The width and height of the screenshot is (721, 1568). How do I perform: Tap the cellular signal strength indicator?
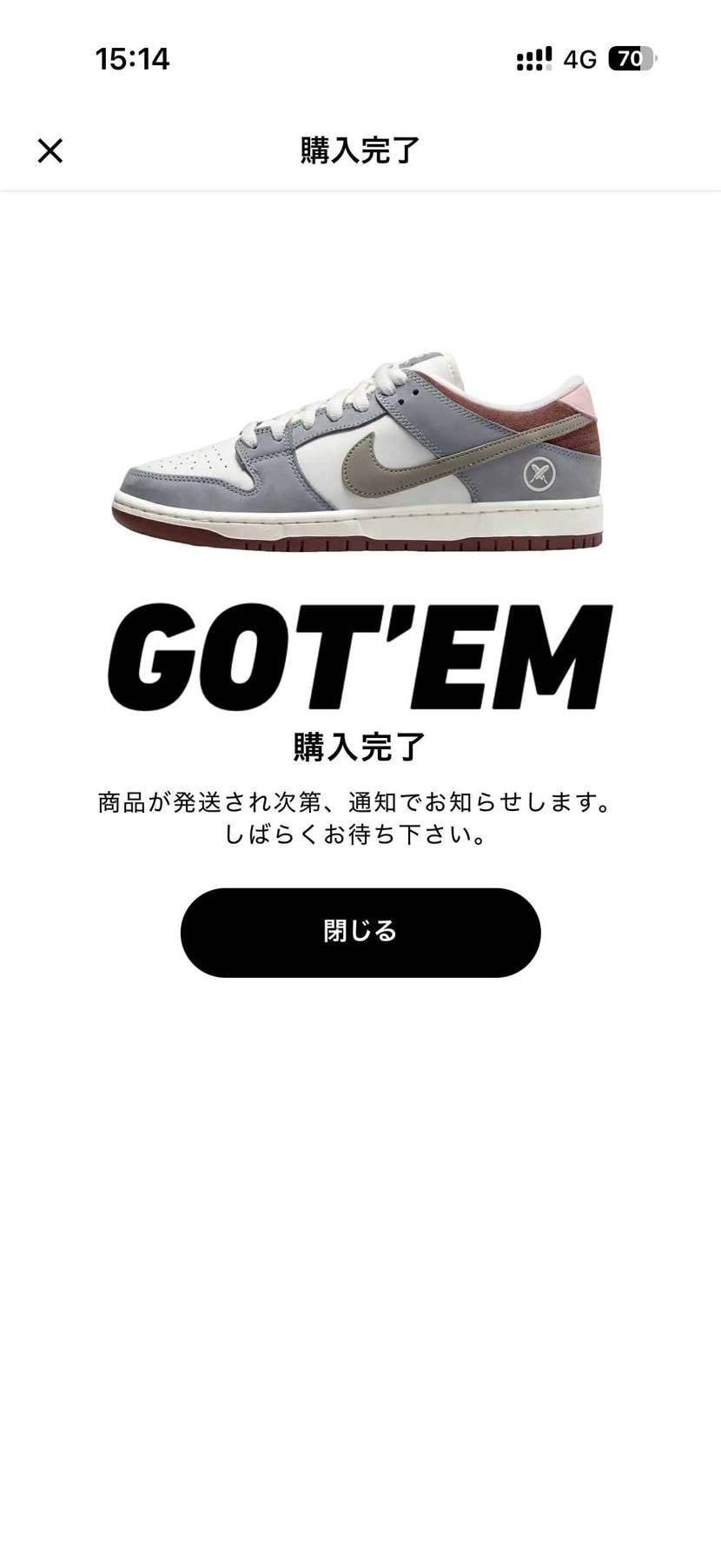[531, 59]
